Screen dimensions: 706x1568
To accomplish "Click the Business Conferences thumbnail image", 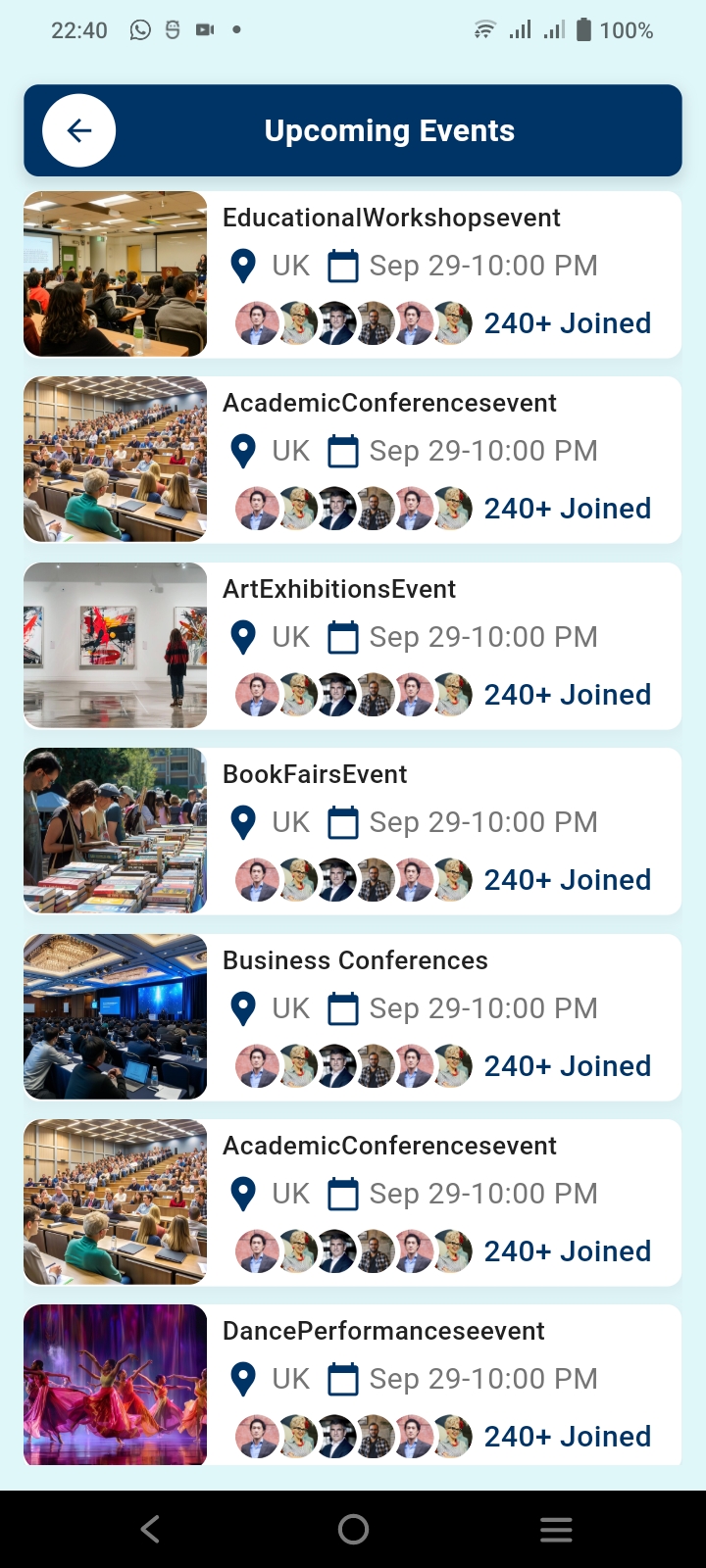I will (x=115, y=1016).
